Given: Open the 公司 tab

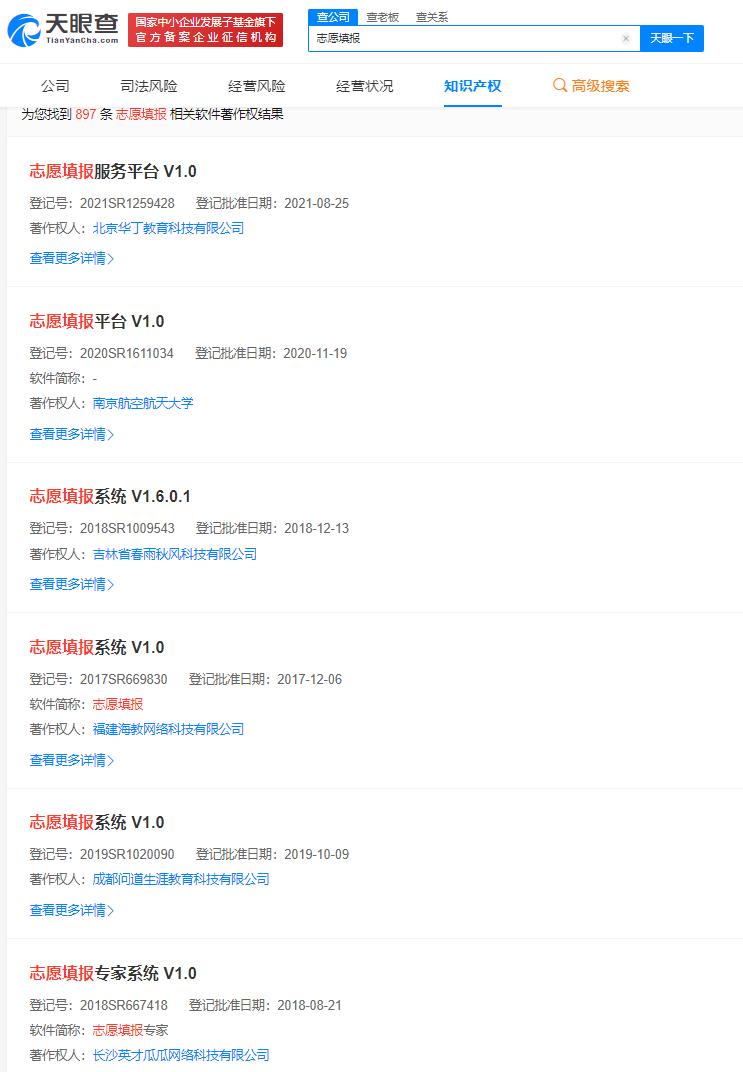Looking at the screenshot, I should coord(55,86).
